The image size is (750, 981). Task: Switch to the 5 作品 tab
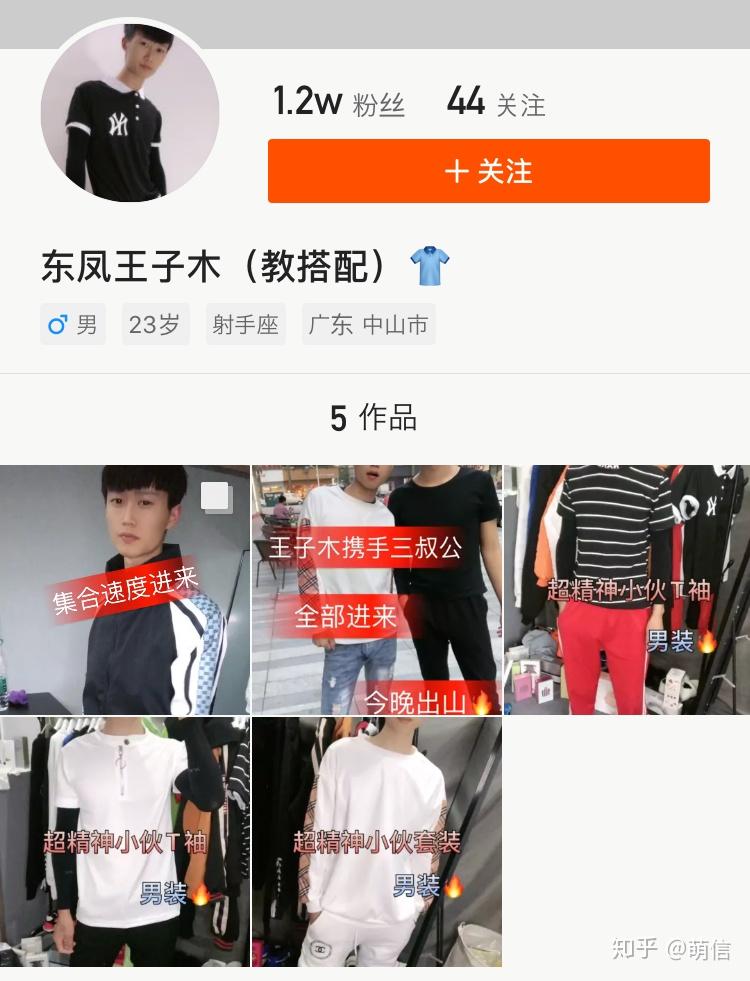(x=375, y=419)
